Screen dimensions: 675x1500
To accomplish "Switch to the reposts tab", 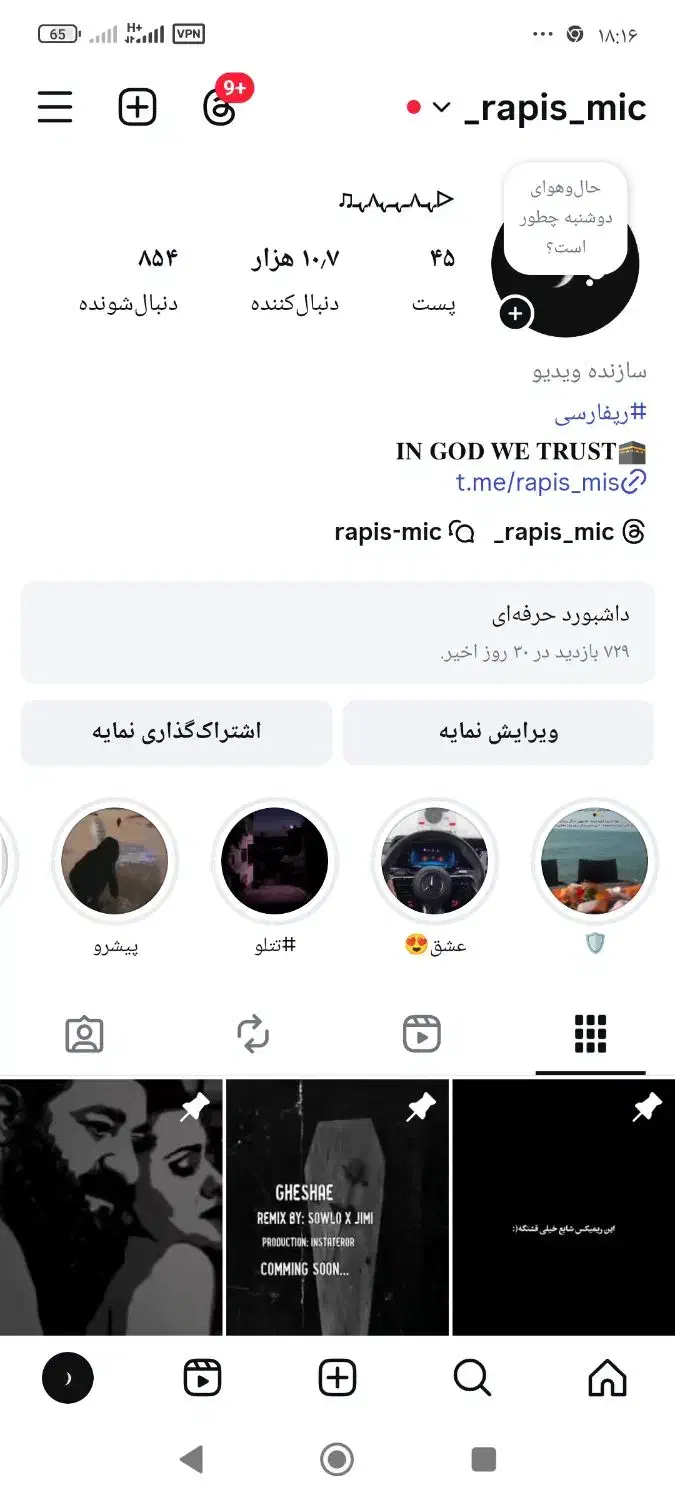I will 254,1034.
